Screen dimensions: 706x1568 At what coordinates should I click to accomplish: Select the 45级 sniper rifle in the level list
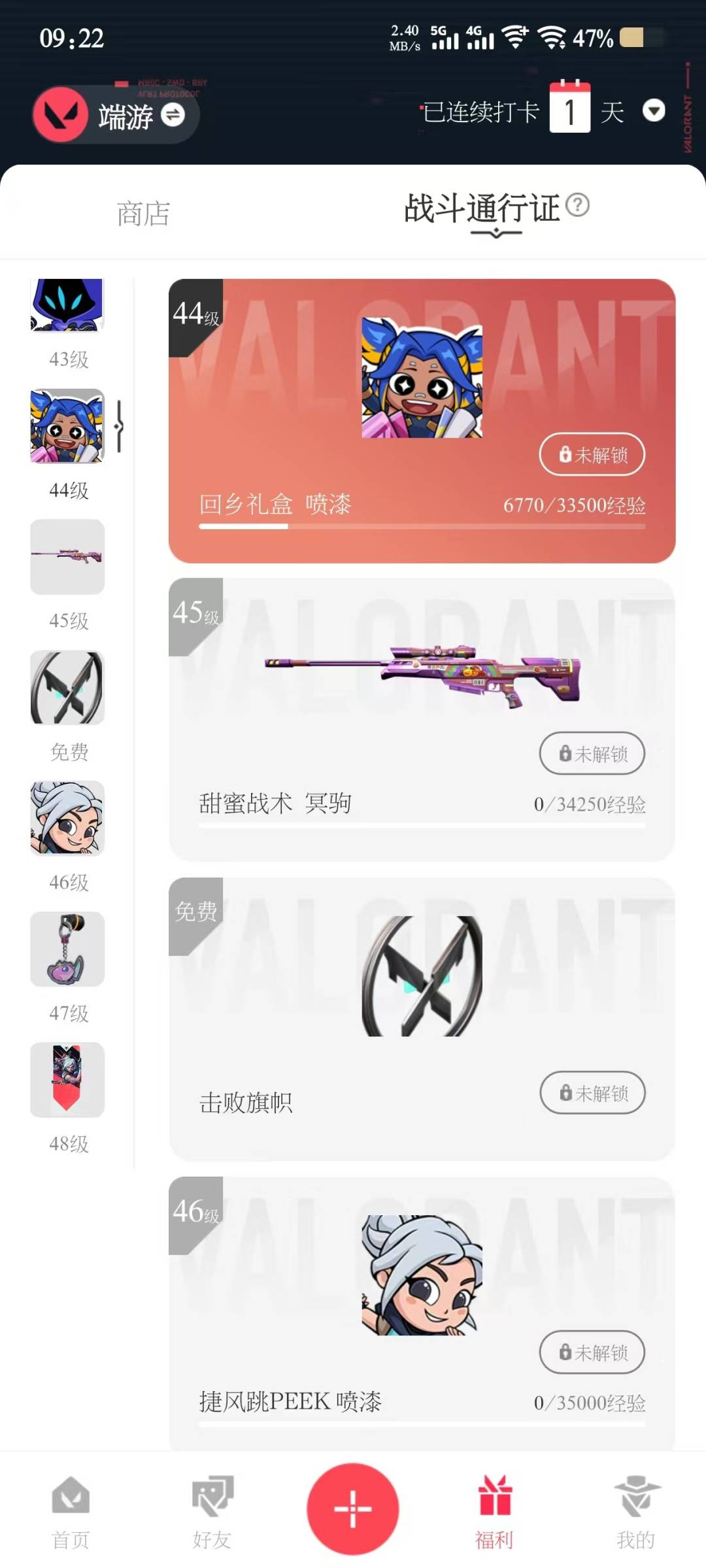pos(67,576)
